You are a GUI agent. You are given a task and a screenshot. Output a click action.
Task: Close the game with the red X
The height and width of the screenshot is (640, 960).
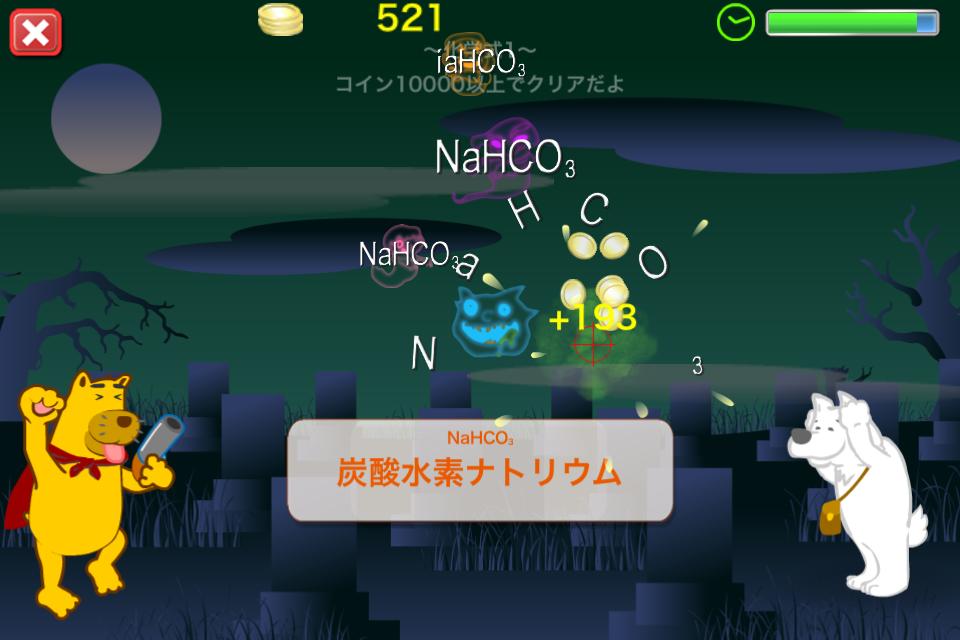tap(35, 33)
